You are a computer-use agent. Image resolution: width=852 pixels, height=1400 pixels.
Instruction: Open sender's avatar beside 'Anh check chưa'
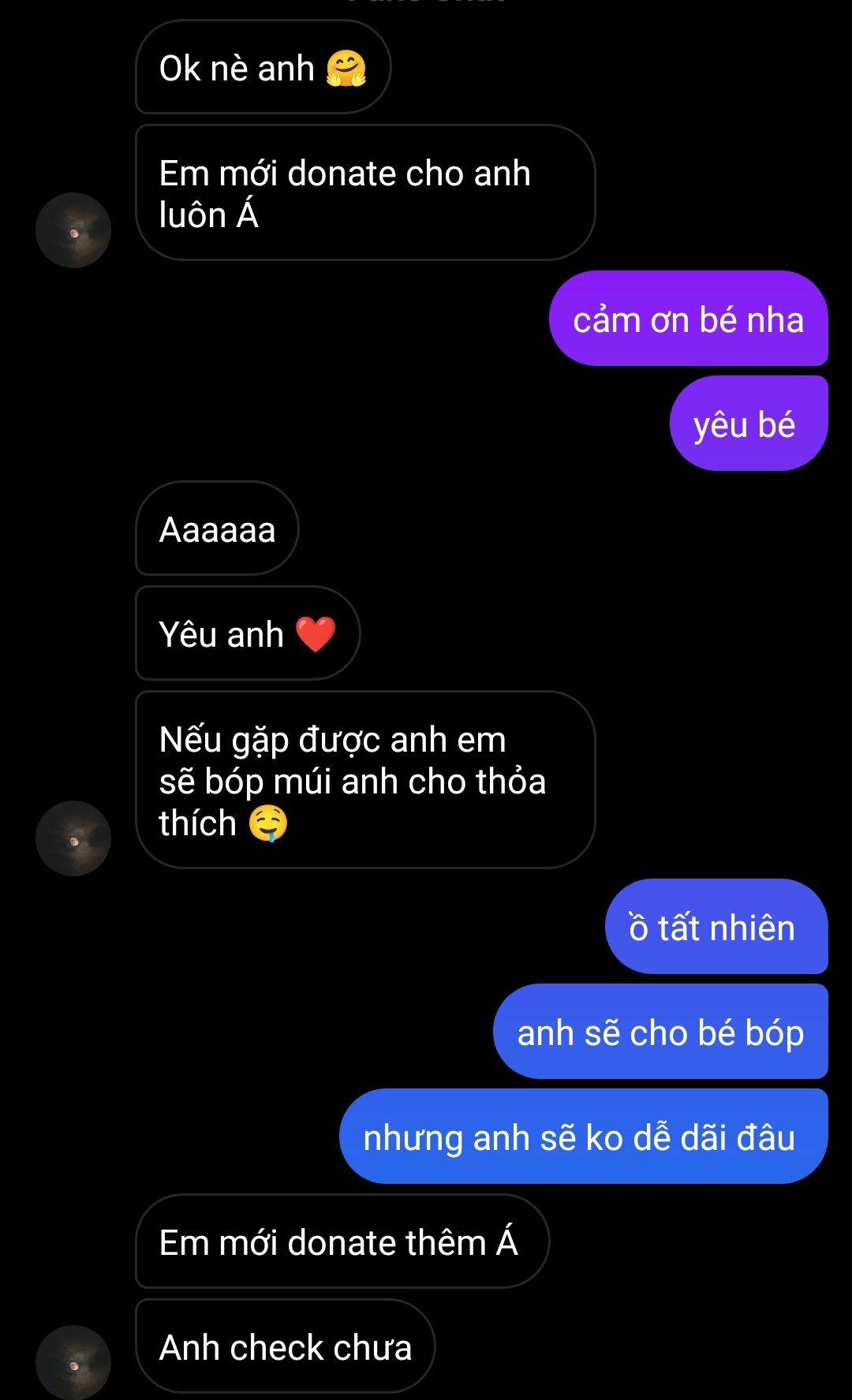tap(73, 1361)
